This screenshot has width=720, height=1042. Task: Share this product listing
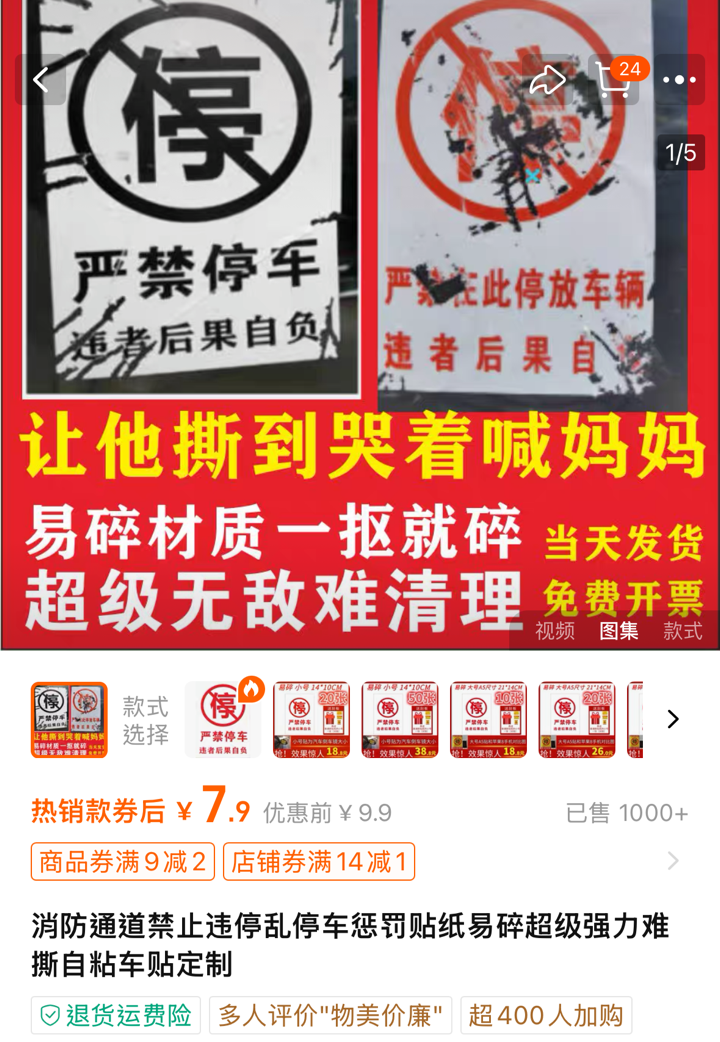(x=548, y=80)
